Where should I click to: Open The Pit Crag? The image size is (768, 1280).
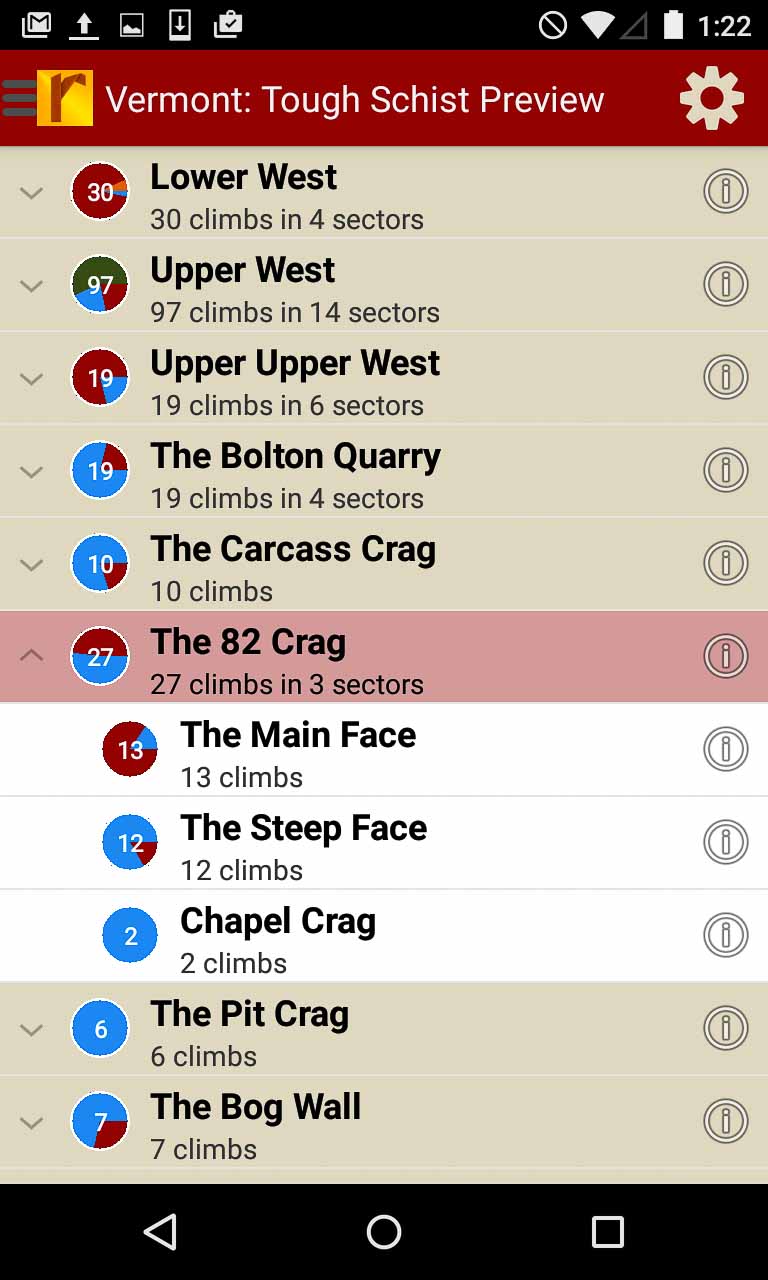click(249, 1029)
